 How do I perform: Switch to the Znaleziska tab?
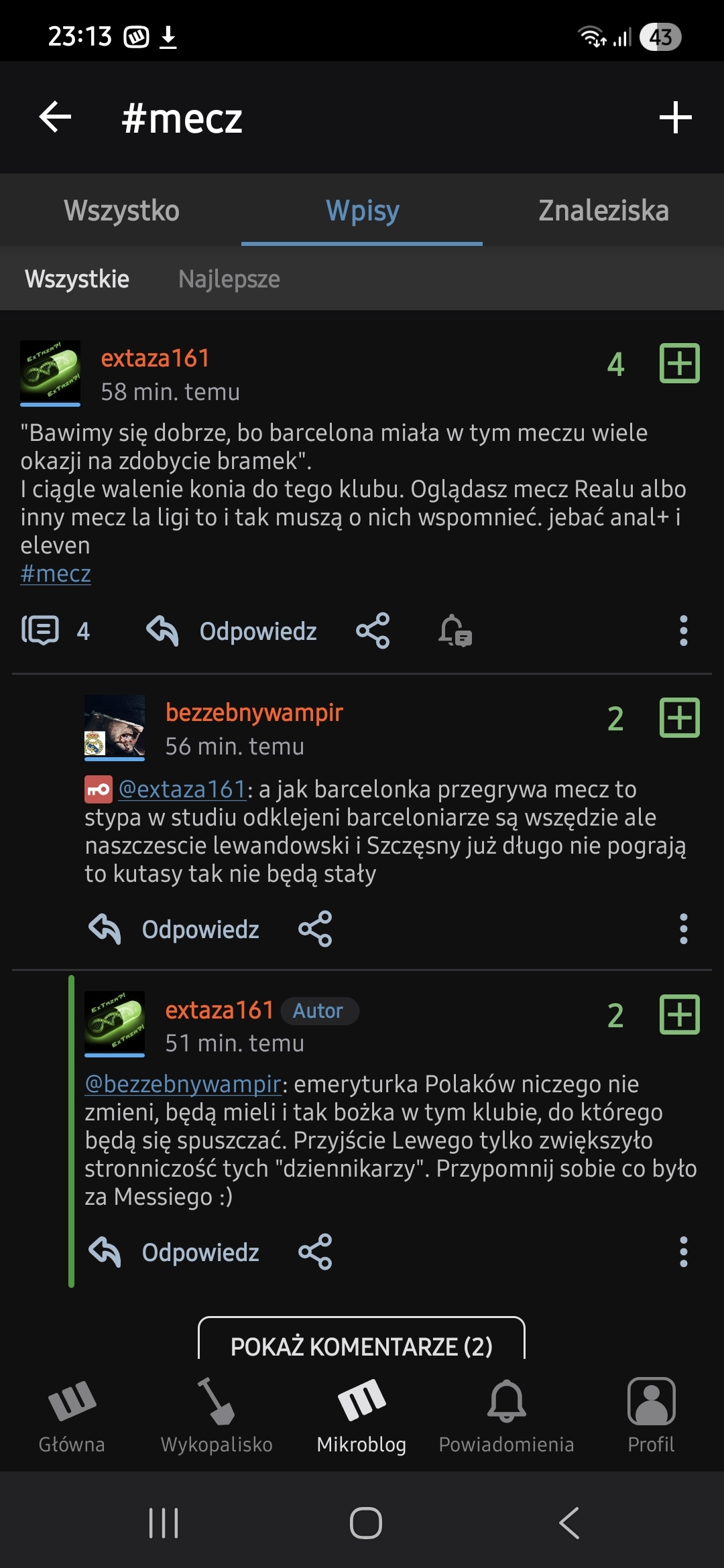pyautogui.click(x=603, y=210)
